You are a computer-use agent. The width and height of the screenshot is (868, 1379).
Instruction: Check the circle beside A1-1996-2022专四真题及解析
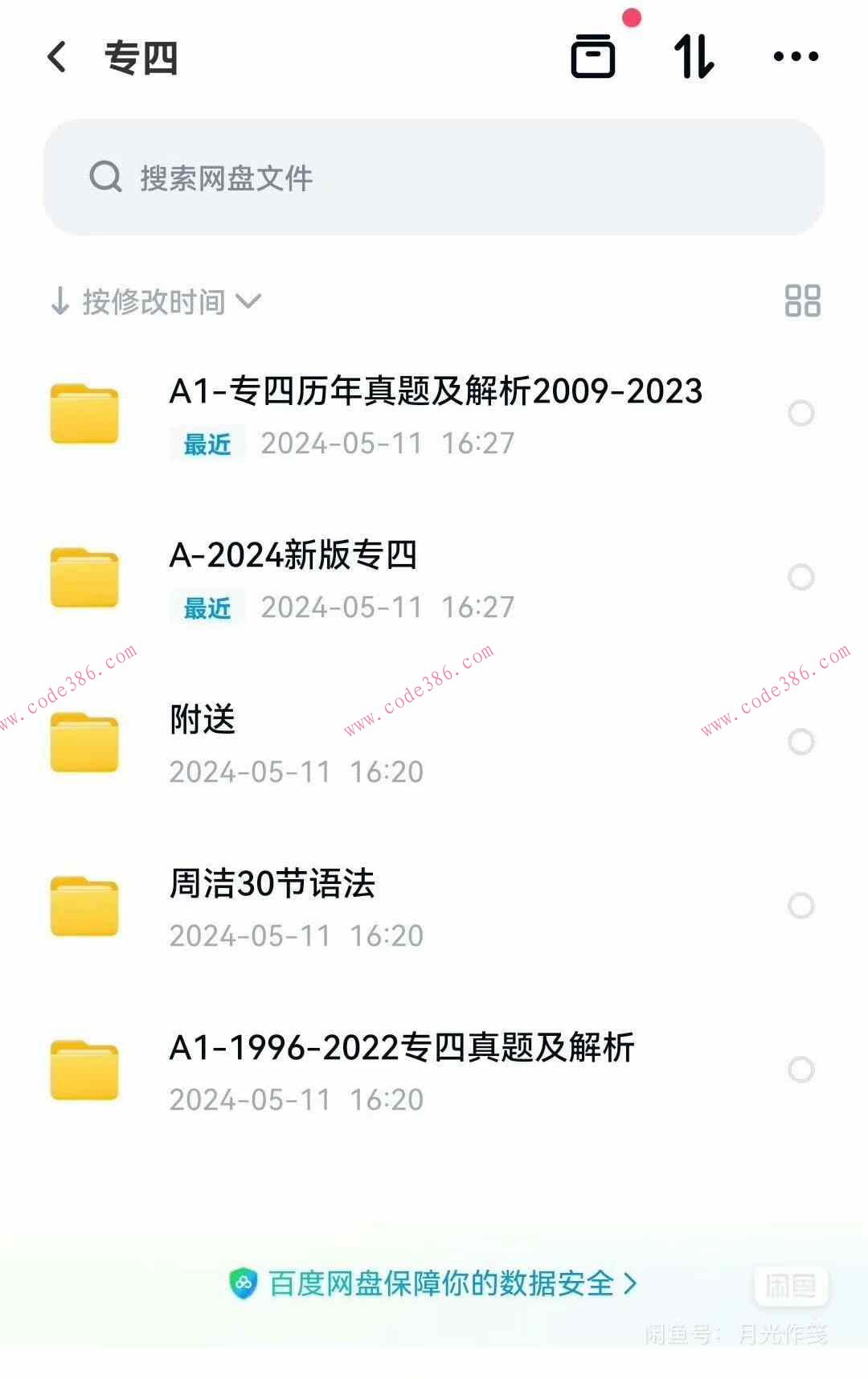801,1069
